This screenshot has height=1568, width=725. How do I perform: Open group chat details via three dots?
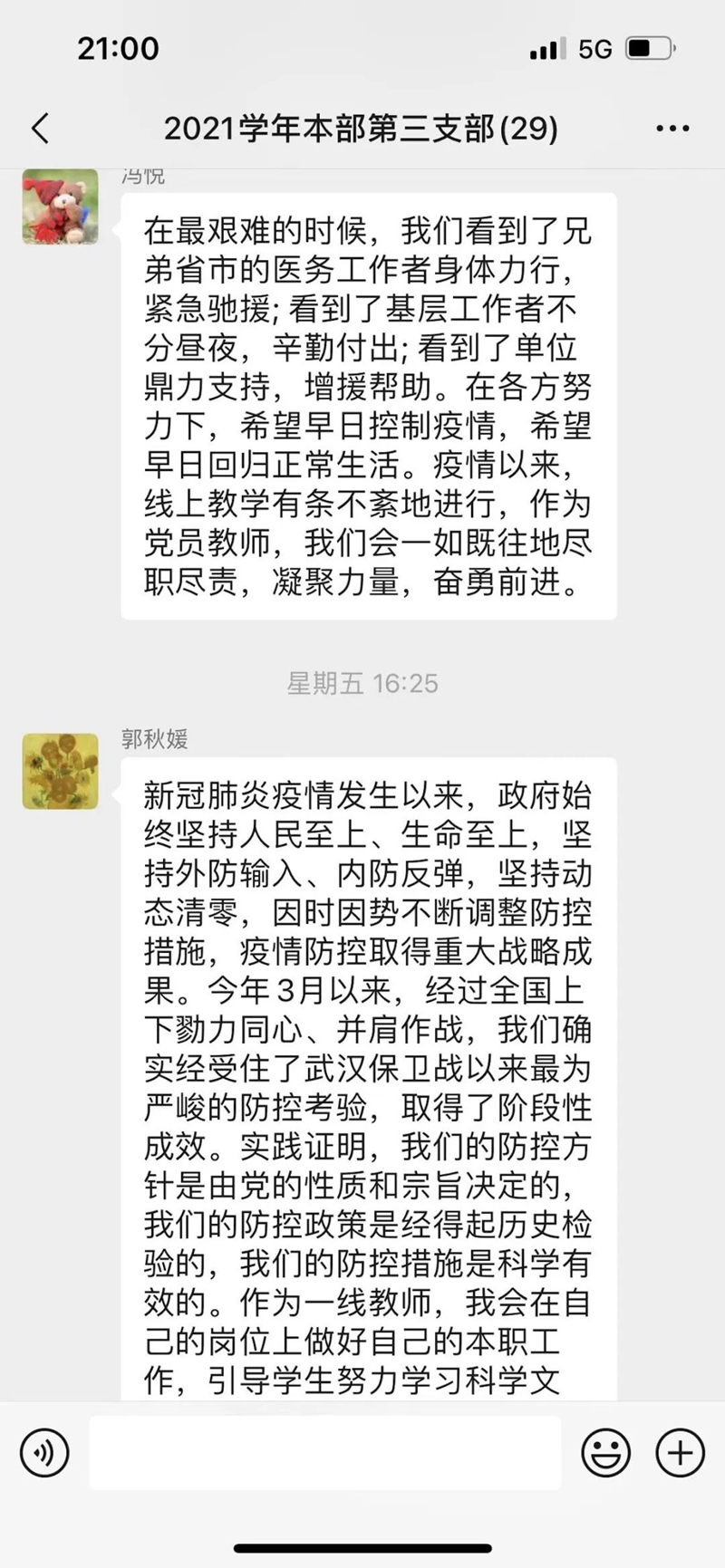672,129
